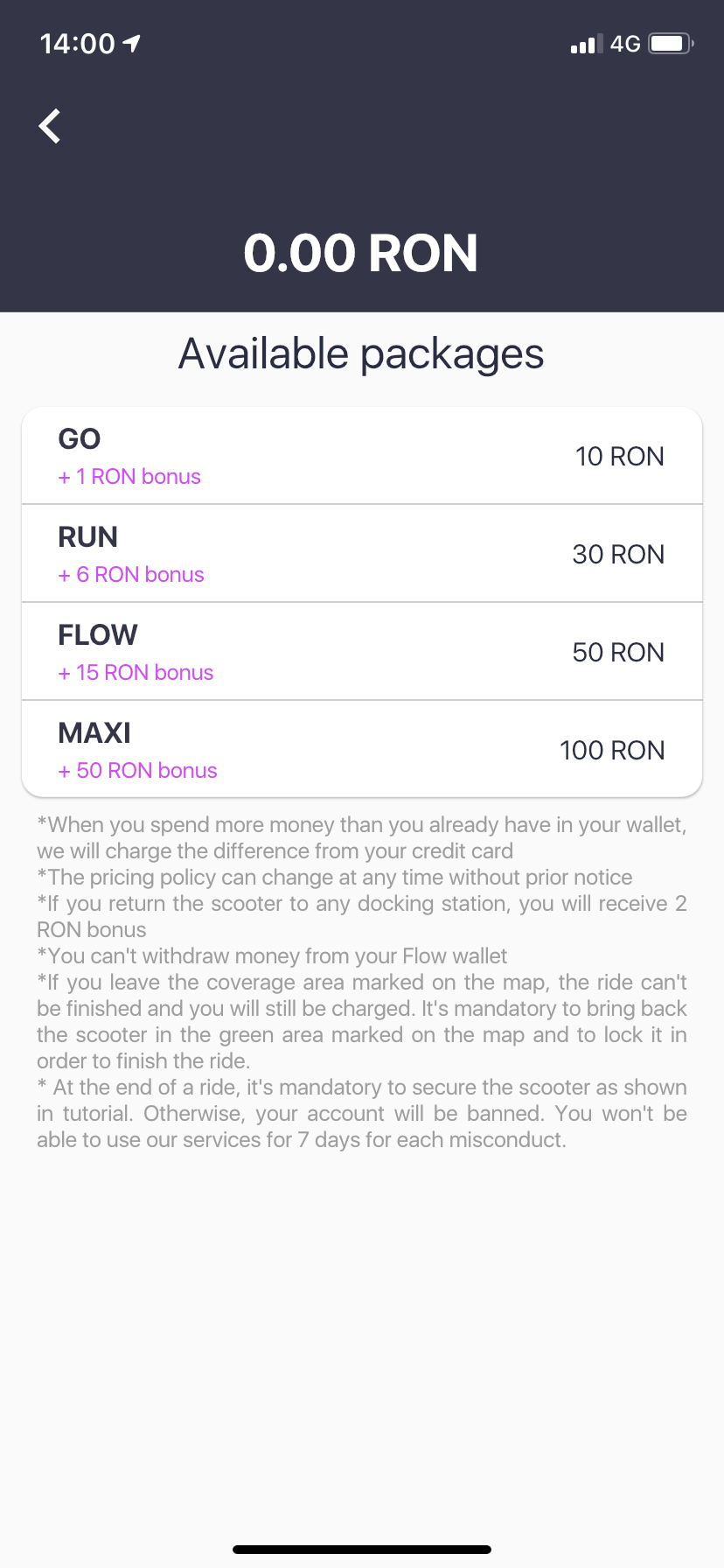Select the GO package for 10 RON
The height and width of the screenshot is (1568, 724).
361,457
